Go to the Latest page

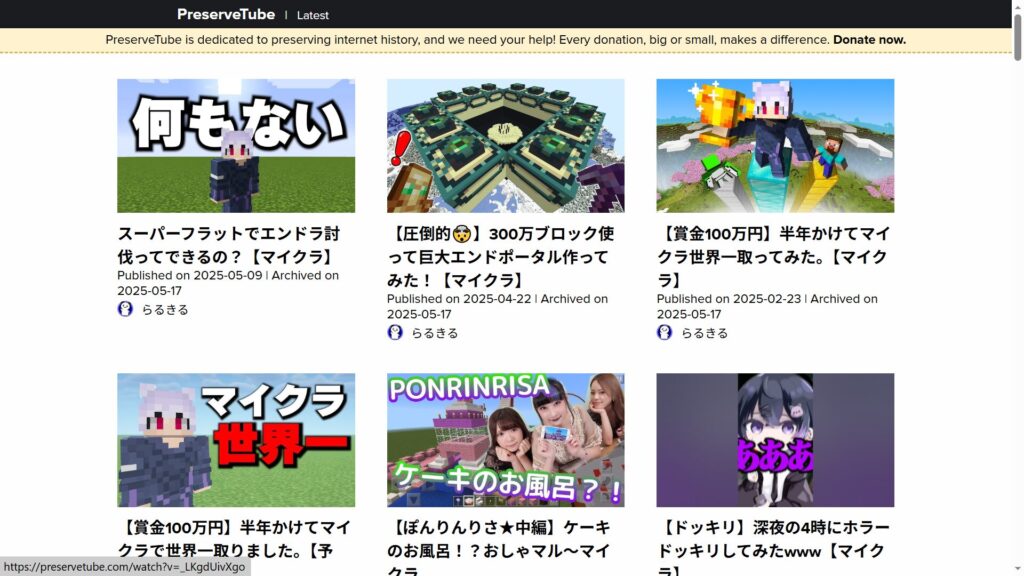click(x=312, y=15)
